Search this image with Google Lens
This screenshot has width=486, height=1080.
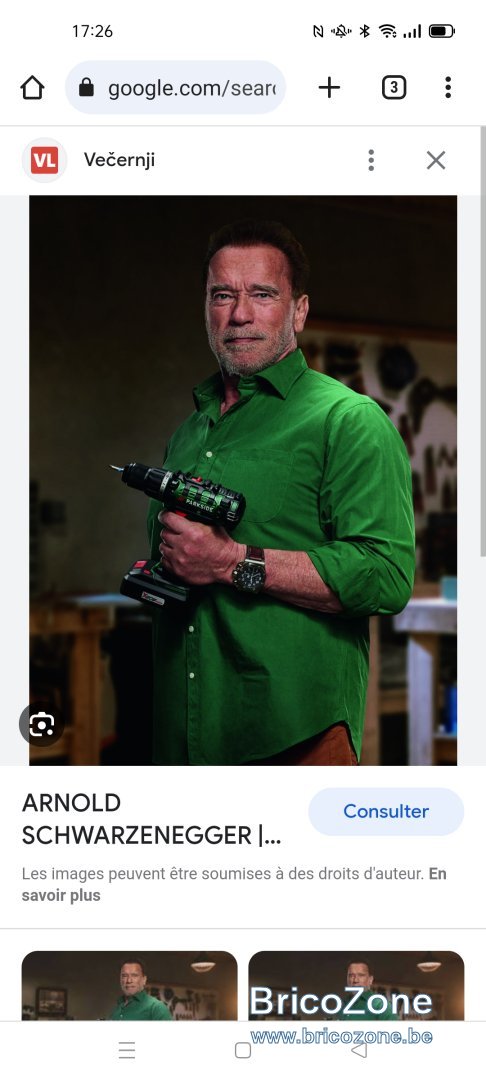tap(42, 725)
